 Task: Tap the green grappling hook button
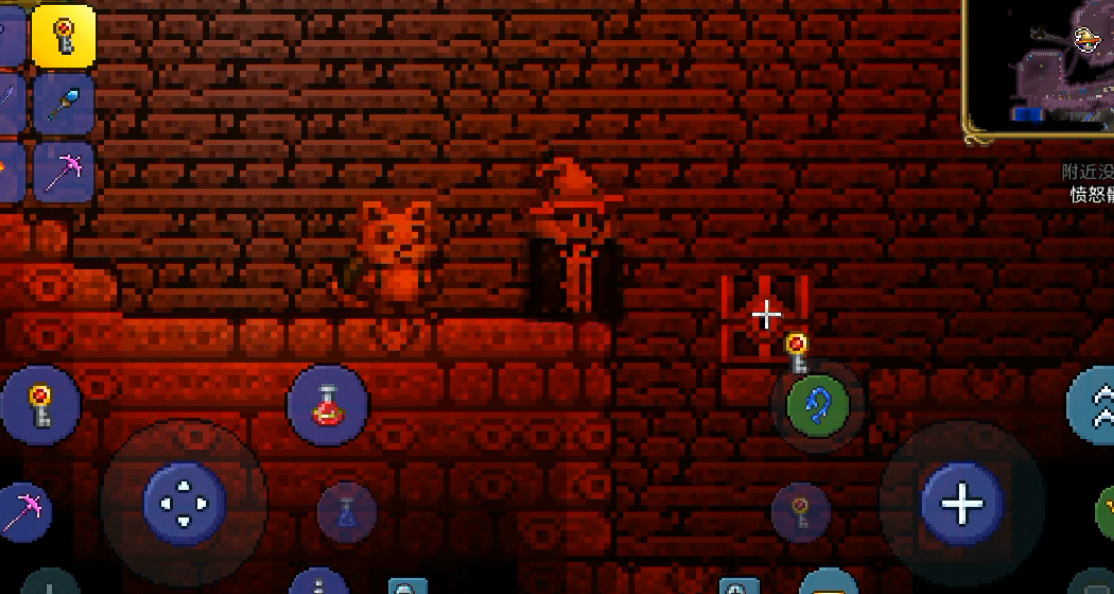pyautogui.click(x=817, y=406)
